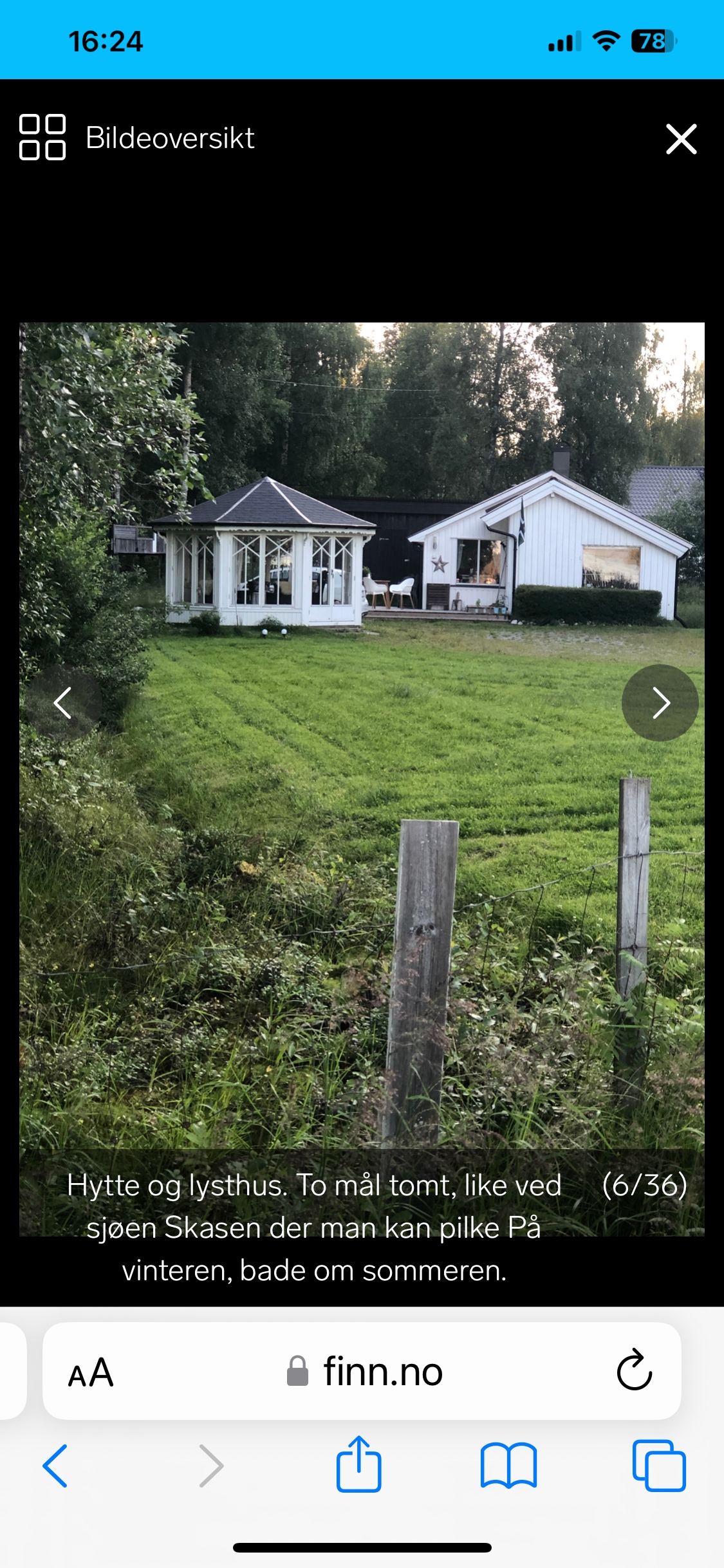Open the AA reader options menu
Viewport: 724px width, 1568px height.
(91, 1372)
